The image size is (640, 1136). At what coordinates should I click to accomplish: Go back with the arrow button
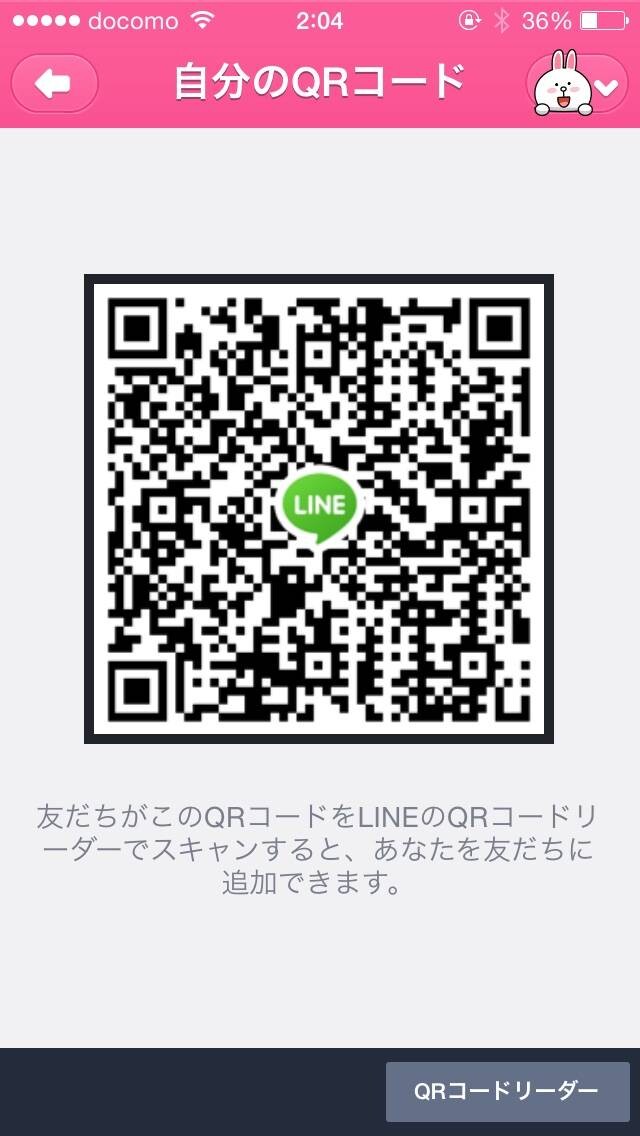coord(54,83)
